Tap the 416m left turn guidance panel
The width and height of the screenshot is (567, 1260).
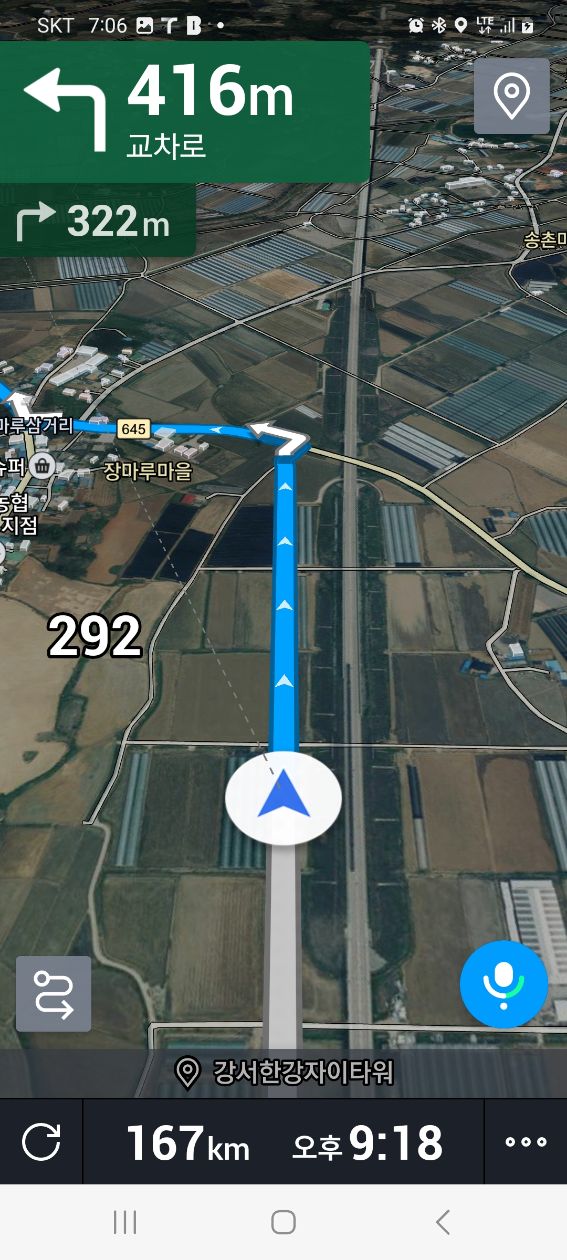[x=184, y=112]
